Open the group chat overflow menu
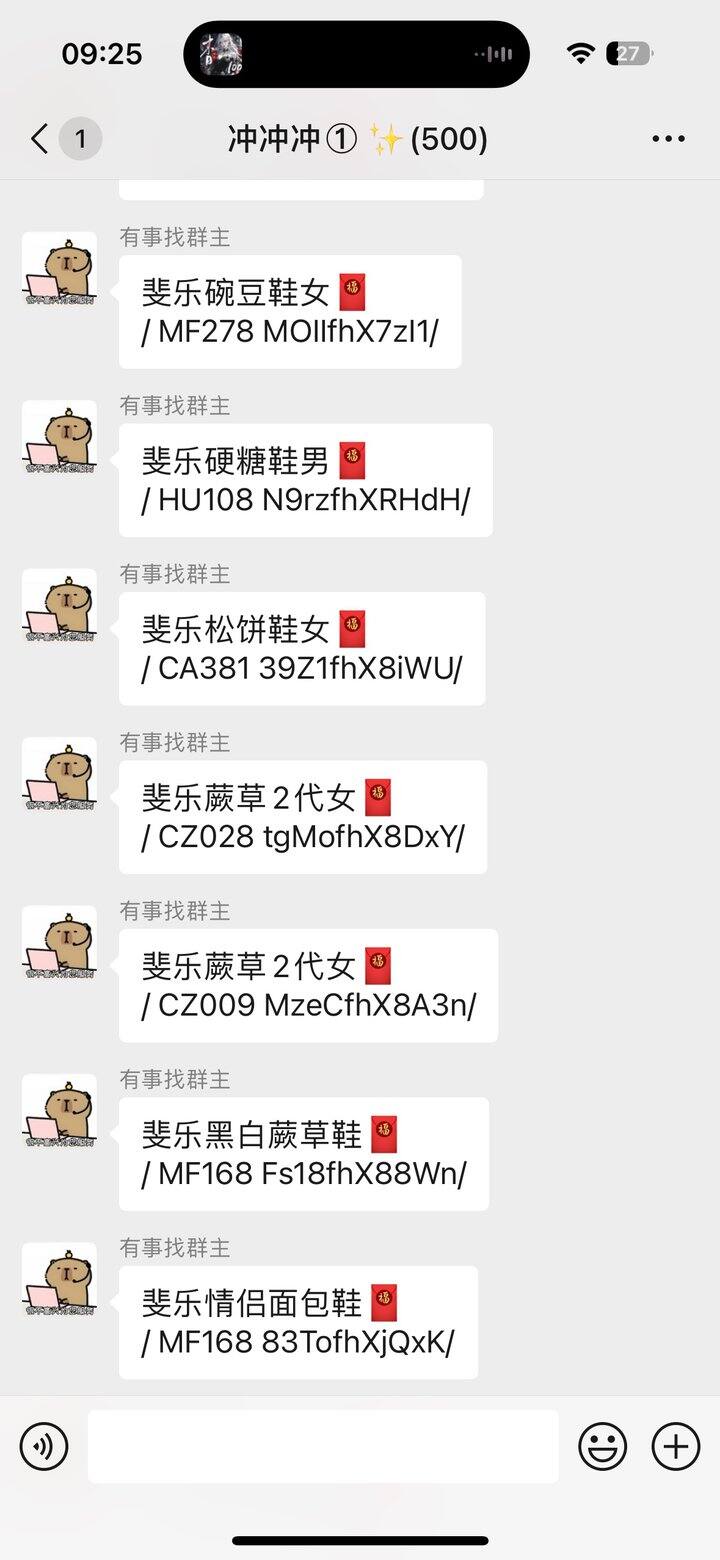 [x=668, y=139]
